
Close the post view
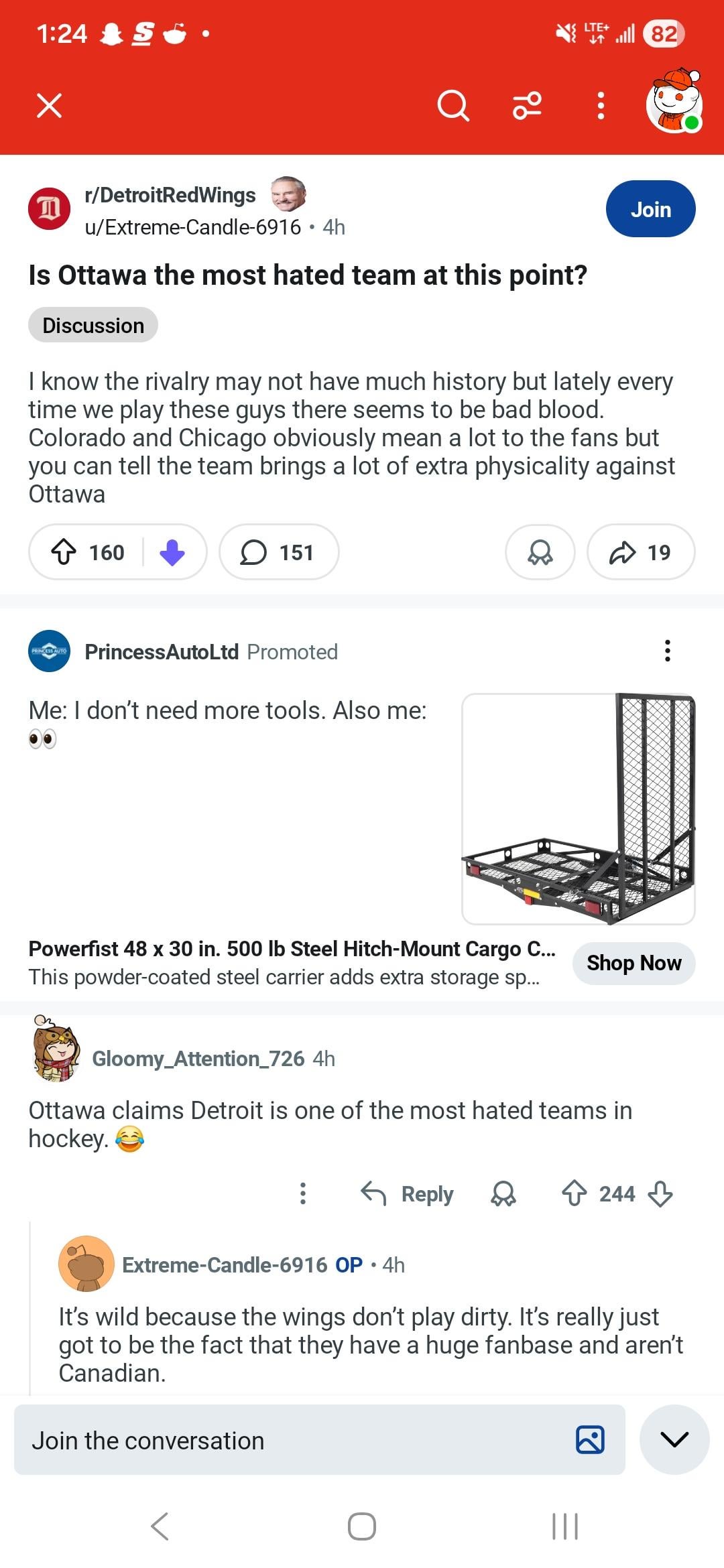point(49,105)
